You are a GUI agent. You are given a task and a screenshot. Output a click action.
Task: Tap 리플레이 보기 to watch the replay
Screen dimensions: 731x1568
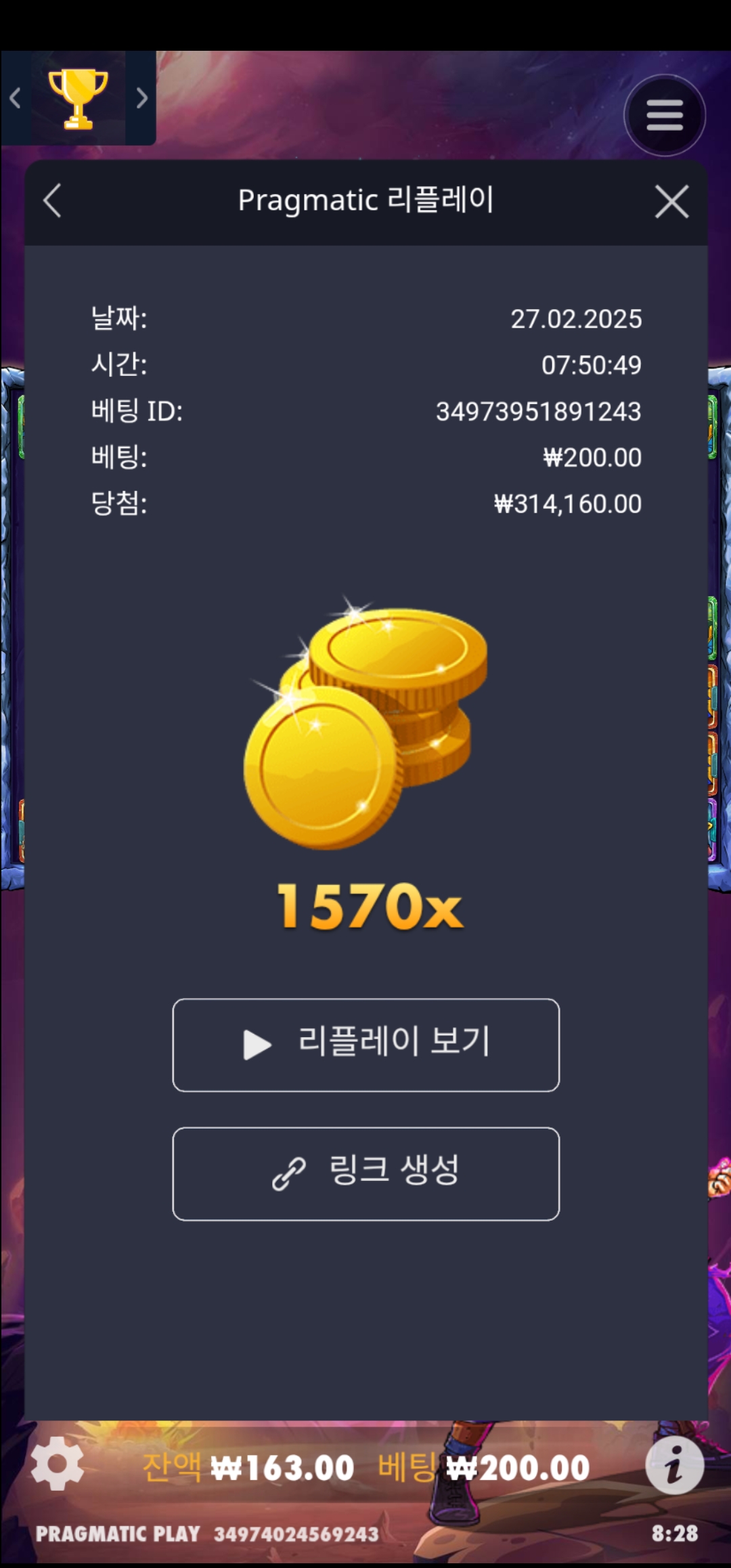[365, 1045]
